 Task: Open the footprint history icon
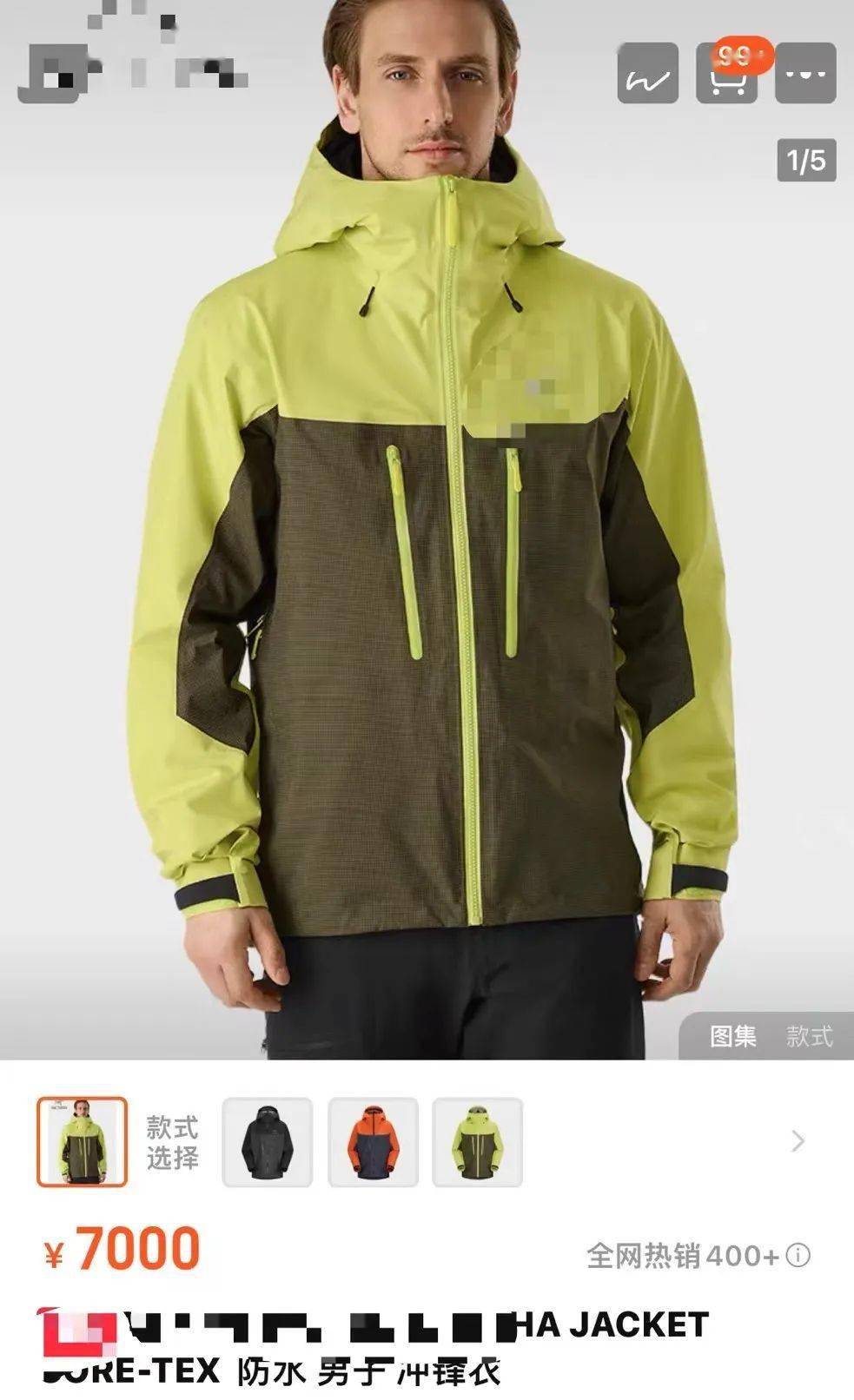pyautogui.click(x=647, y=75)
